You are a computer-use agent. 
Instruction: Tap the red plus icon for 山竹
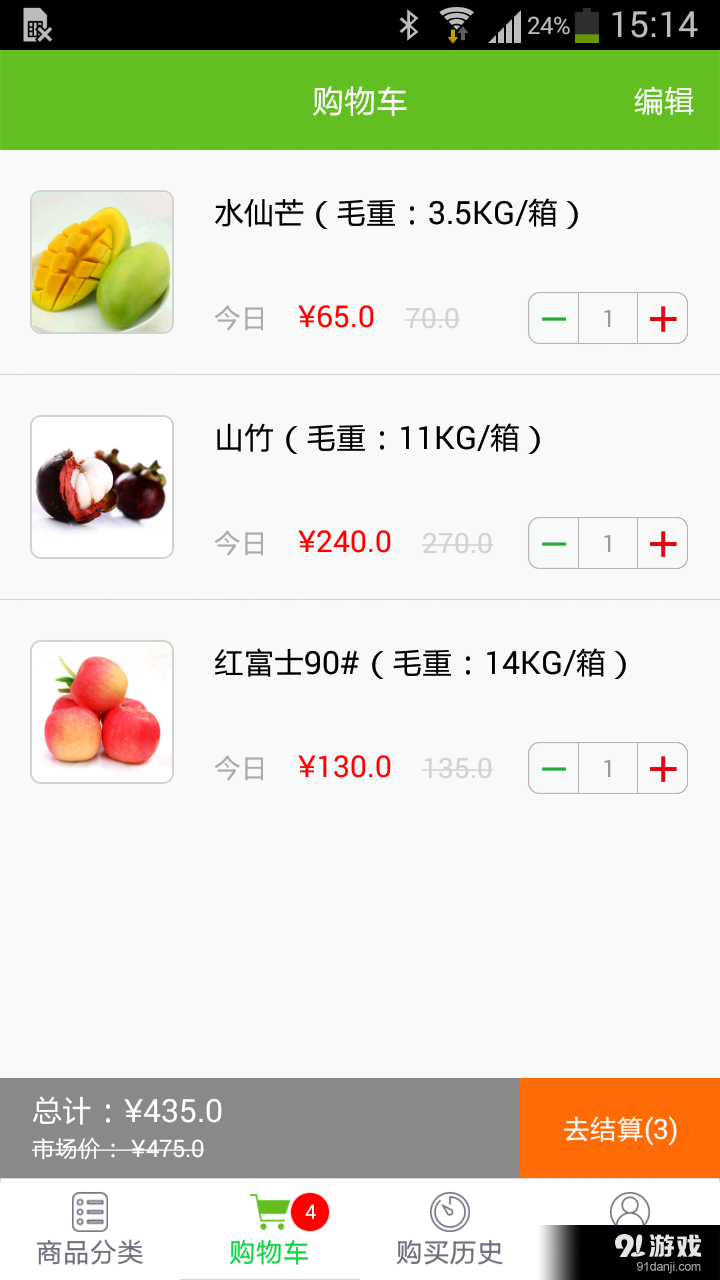(x=662, y=543)
